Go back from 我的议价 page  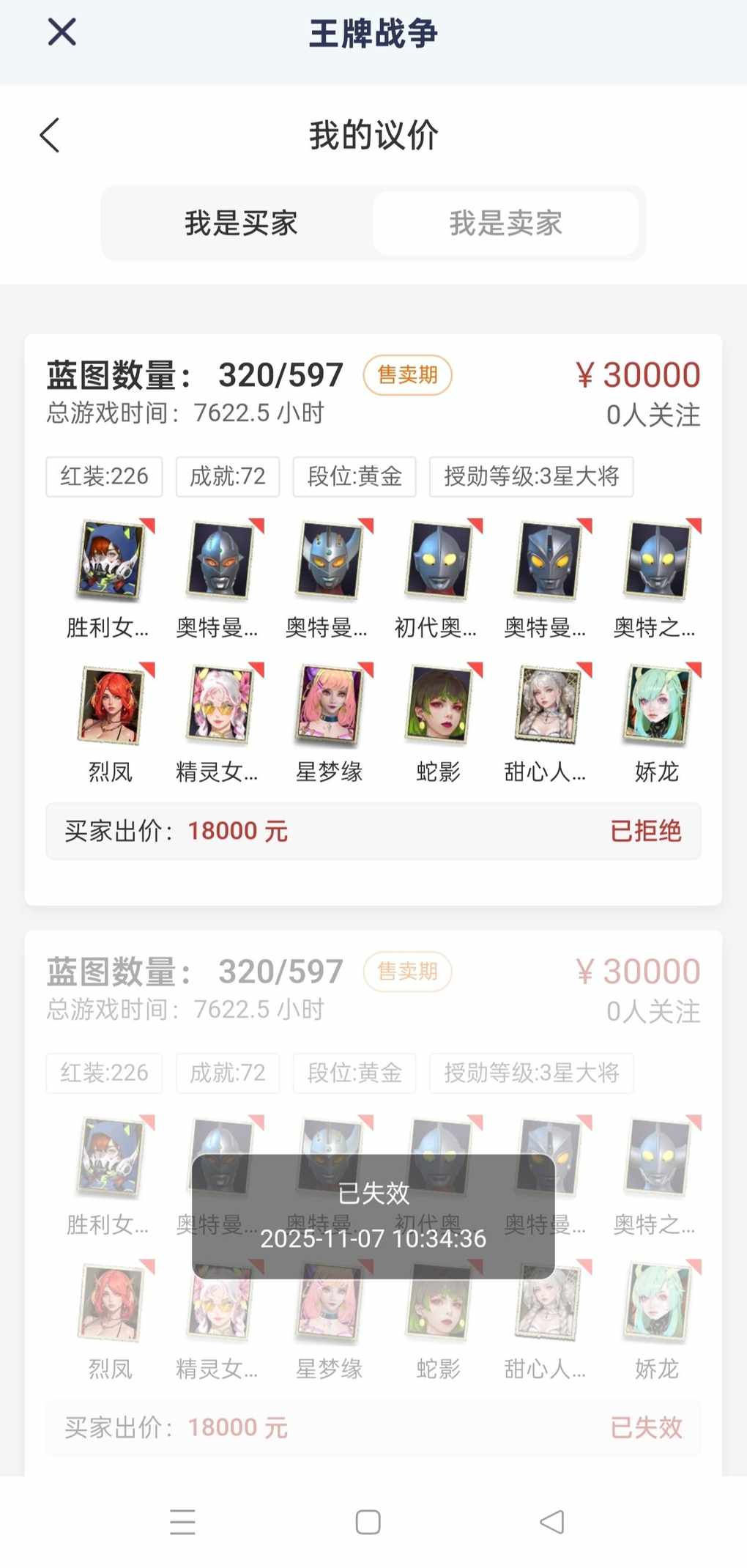tap(50, 136)
